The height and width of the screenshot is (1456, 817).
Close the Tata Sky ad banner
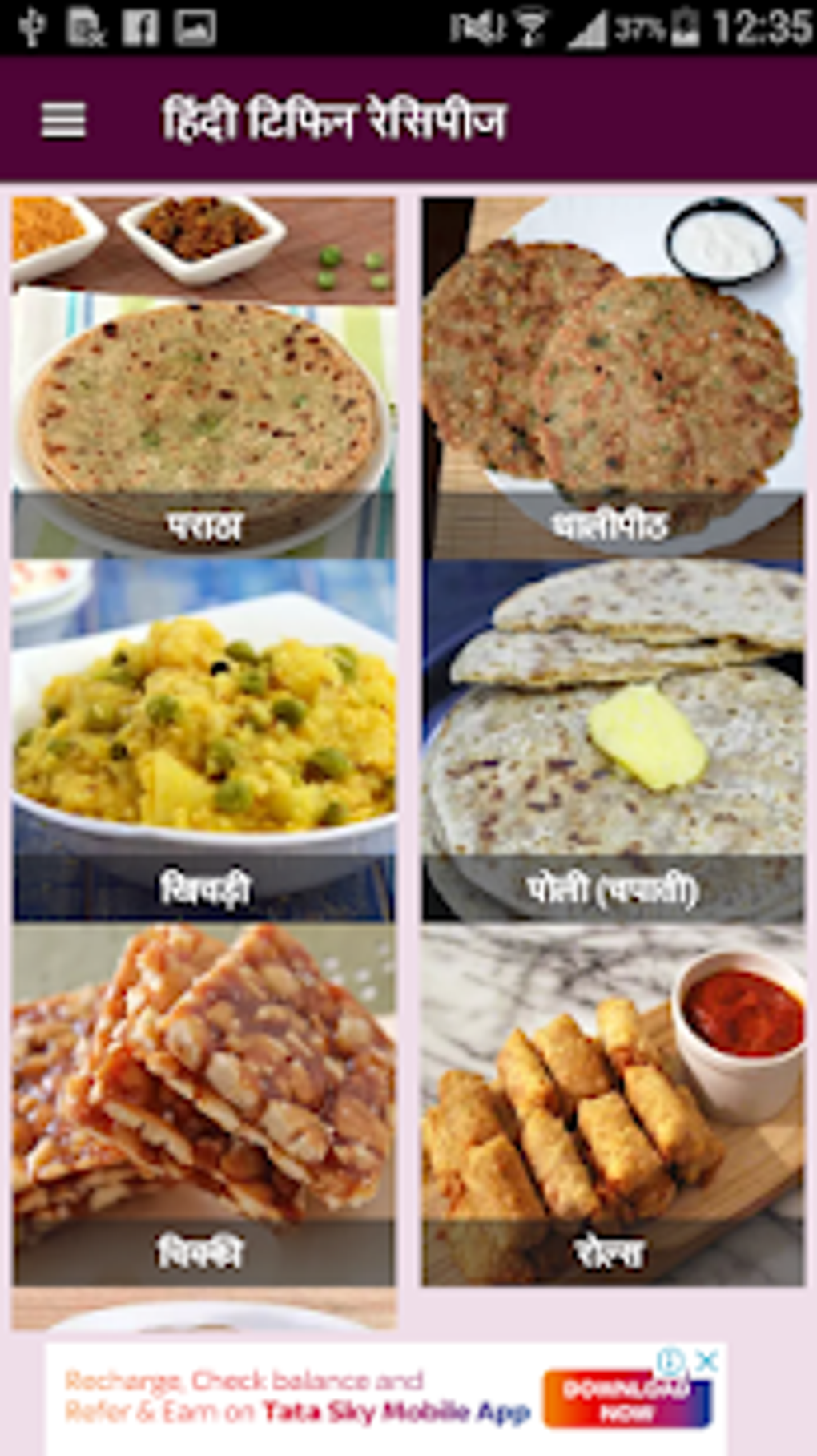[x=706, y=1360]
